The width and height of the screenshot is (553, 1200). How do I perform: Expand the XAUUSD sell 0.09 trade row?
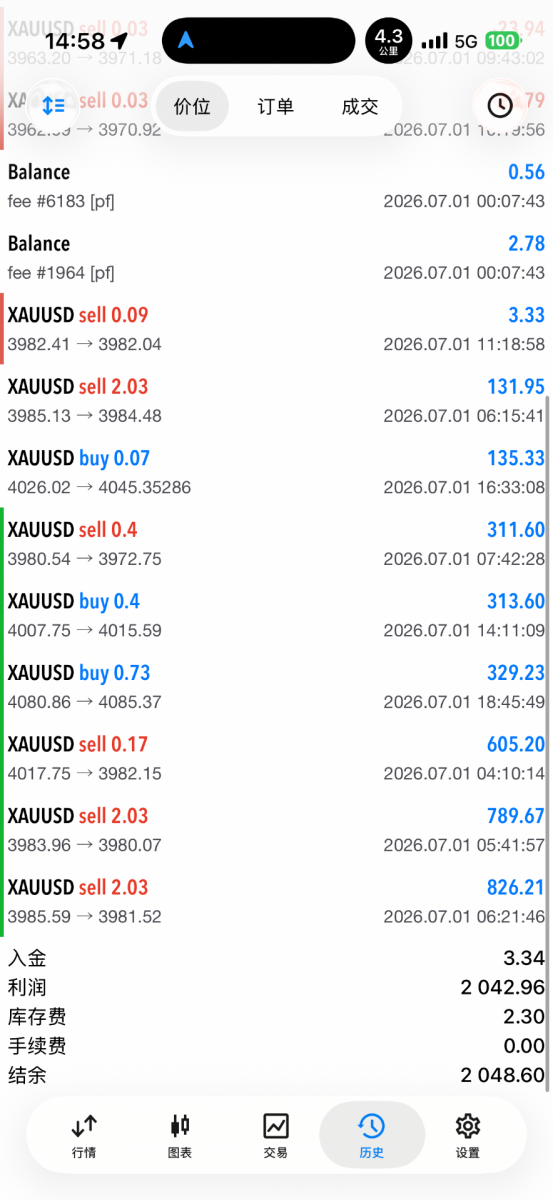(x=276, y=329)
